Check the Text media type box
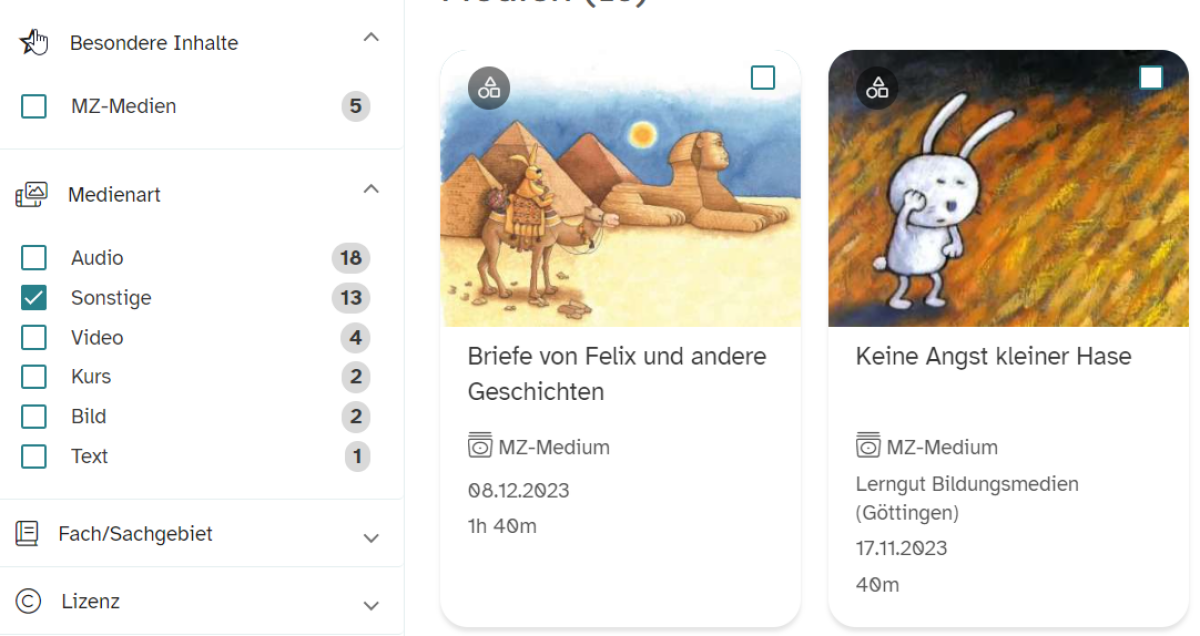Image resolution: width=1200 pixels, height=636 pixels. 34,456
